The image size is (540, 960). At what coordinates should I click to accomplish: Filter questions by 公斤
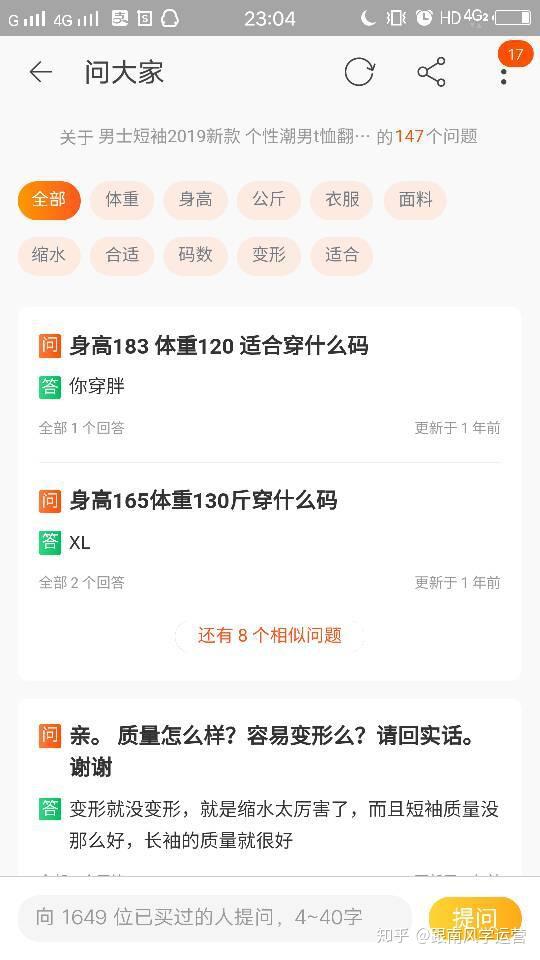click(x=269, y=200)
